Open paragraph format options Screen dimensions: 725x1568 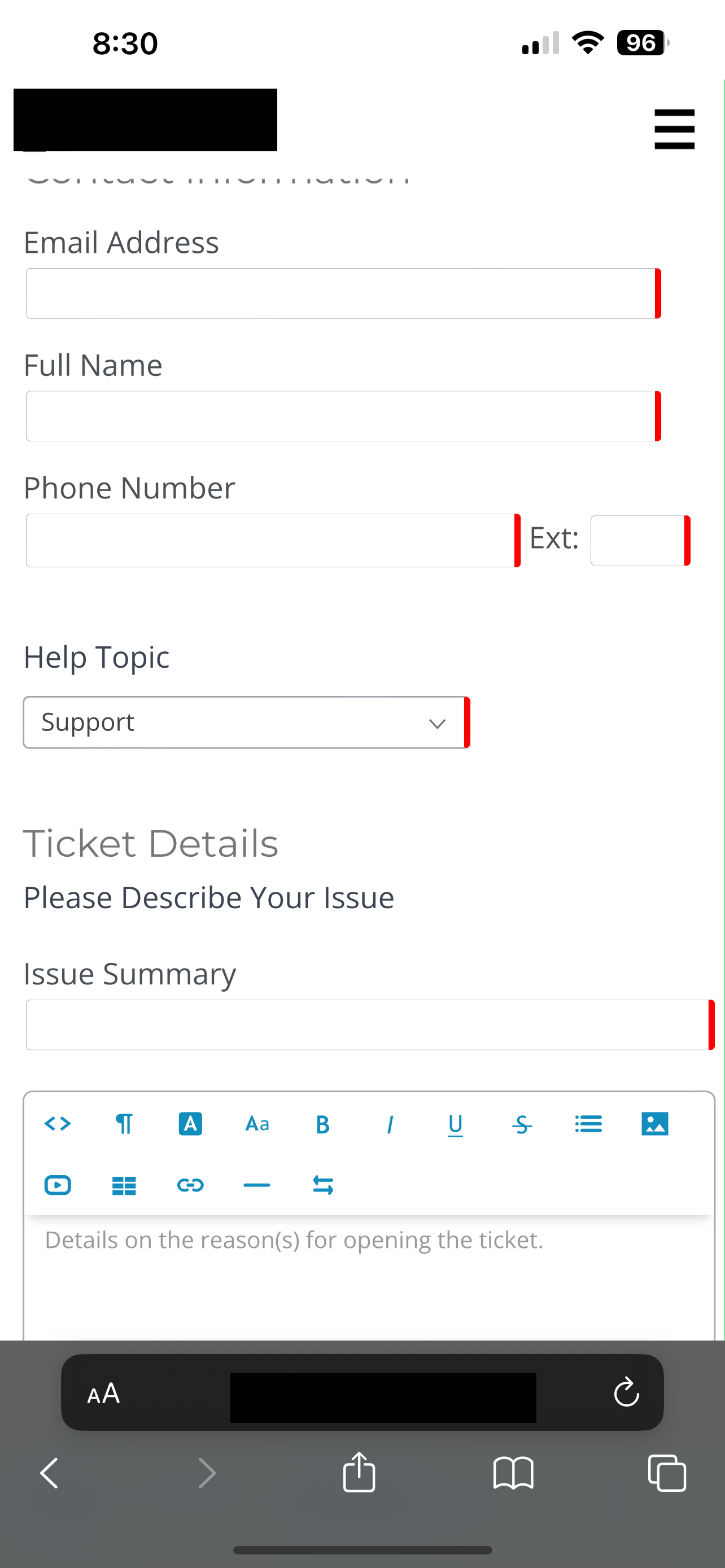[124, 1124]
